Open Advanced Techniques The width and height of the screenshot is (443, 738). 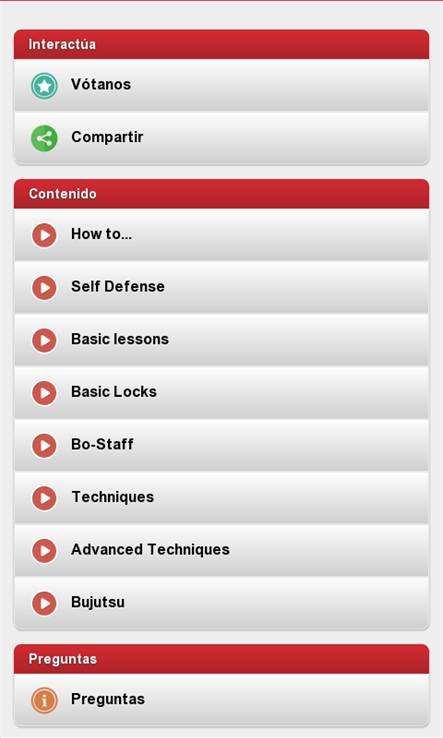pos(221,551)
